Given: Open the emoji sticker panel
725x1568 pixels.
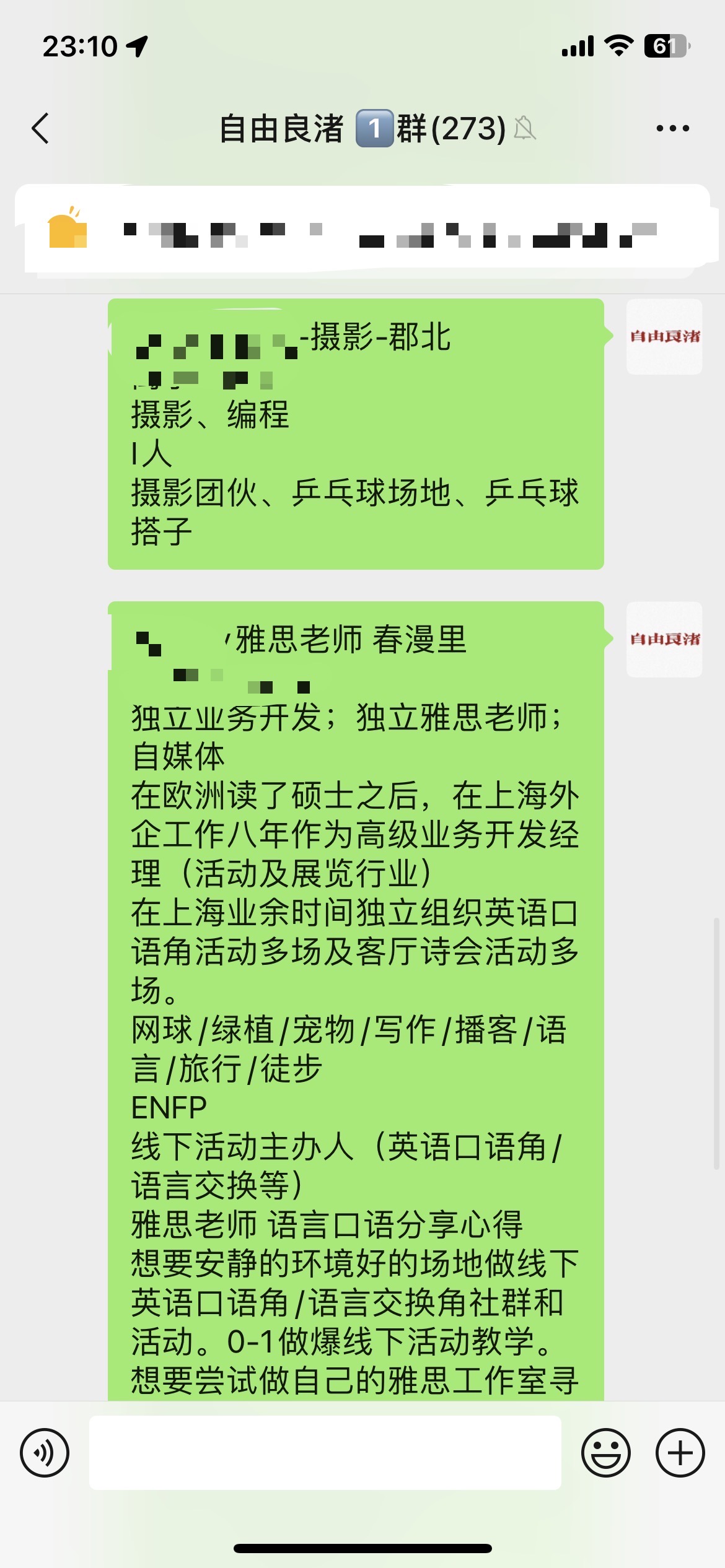Looking at the screenshot, I should [605, 1453].
